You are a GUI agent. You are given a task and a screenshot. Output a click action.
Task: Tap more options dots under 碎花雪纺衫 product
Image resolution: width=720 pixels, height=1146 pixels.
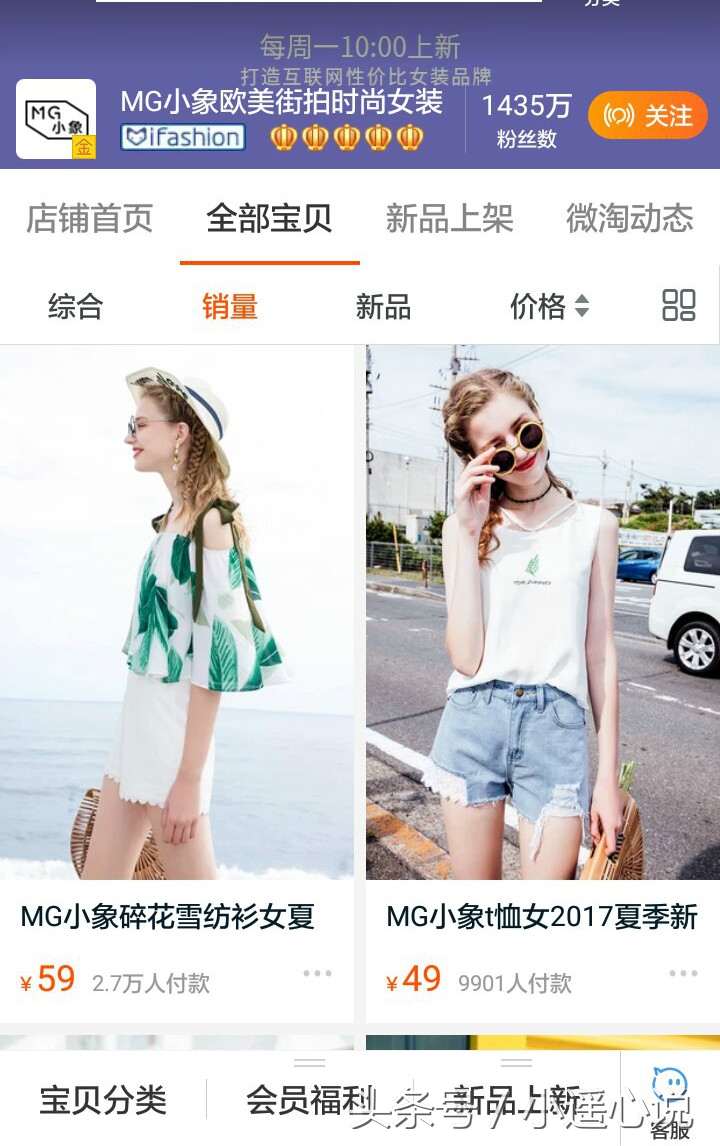click(x=318, y=972)
